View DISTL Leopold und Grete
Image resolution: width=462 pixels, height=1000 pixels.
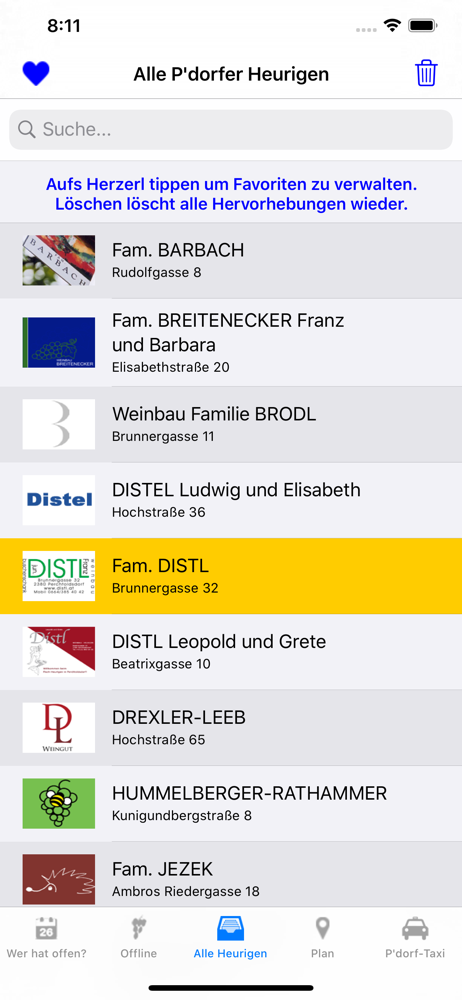click(231, 652)
